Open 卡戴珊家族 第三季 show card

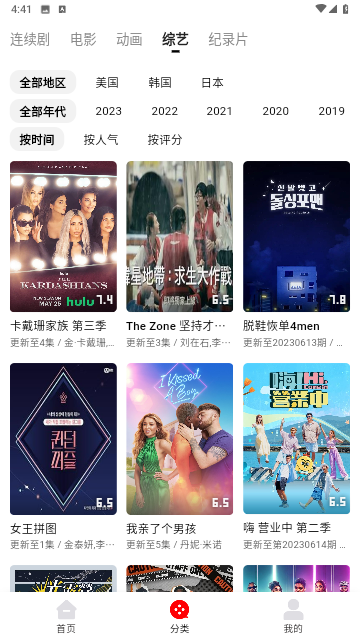point(63,255)
